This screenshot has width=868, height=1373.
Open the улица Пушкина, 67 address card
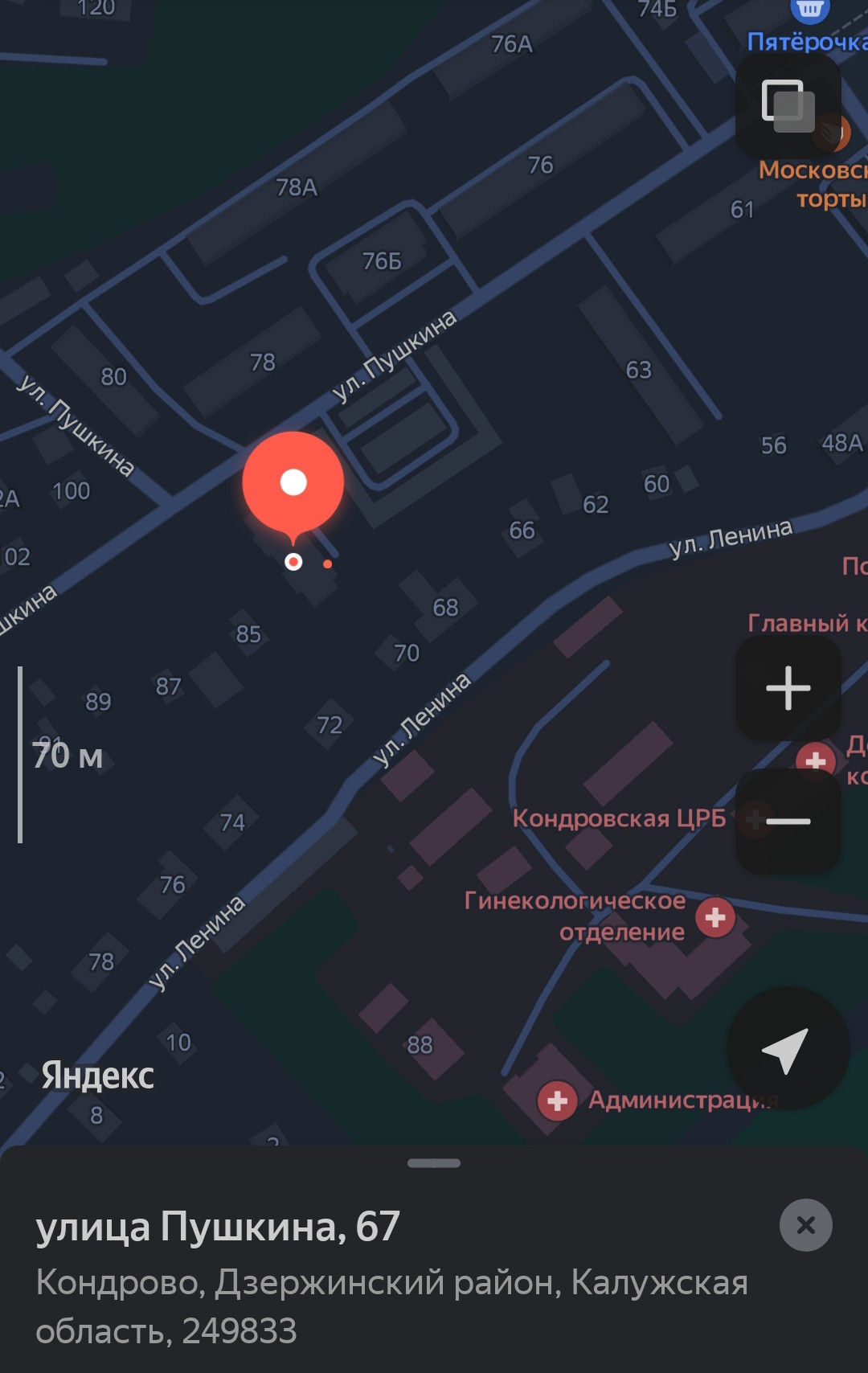[218, 1227]
